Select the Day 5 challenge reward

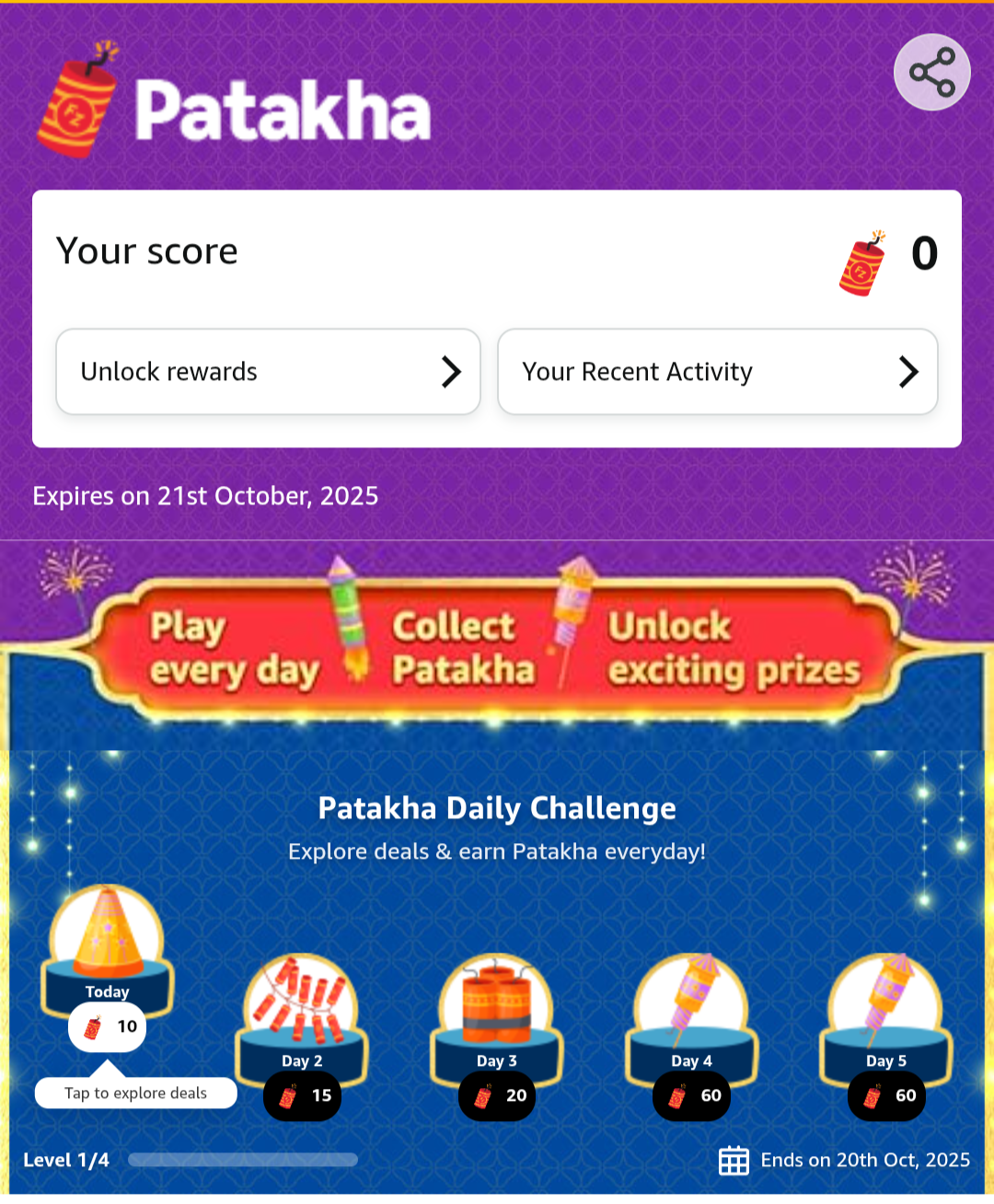pos(886,1022)
